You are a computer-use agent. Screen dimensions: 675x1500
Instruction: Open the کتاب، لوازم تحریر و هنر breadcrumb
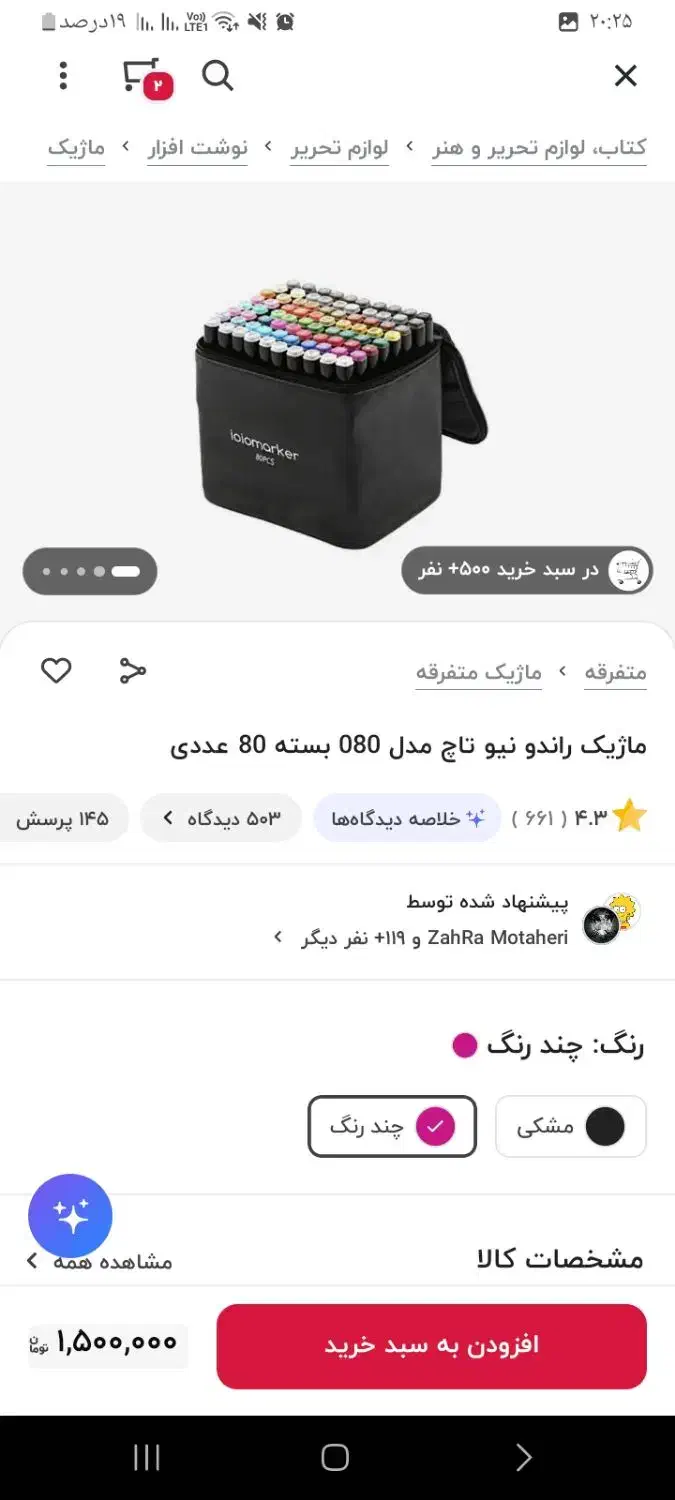(x=539, y=149)
